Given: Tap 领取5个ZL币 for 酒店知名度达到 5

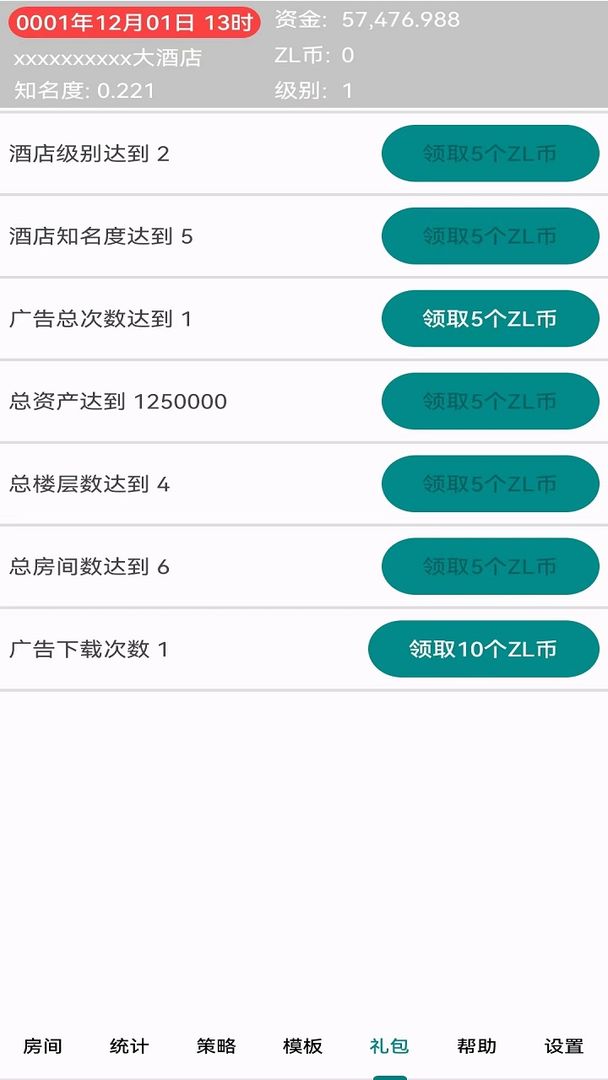Looking at the screenshot, I should (x=490, y=237).
